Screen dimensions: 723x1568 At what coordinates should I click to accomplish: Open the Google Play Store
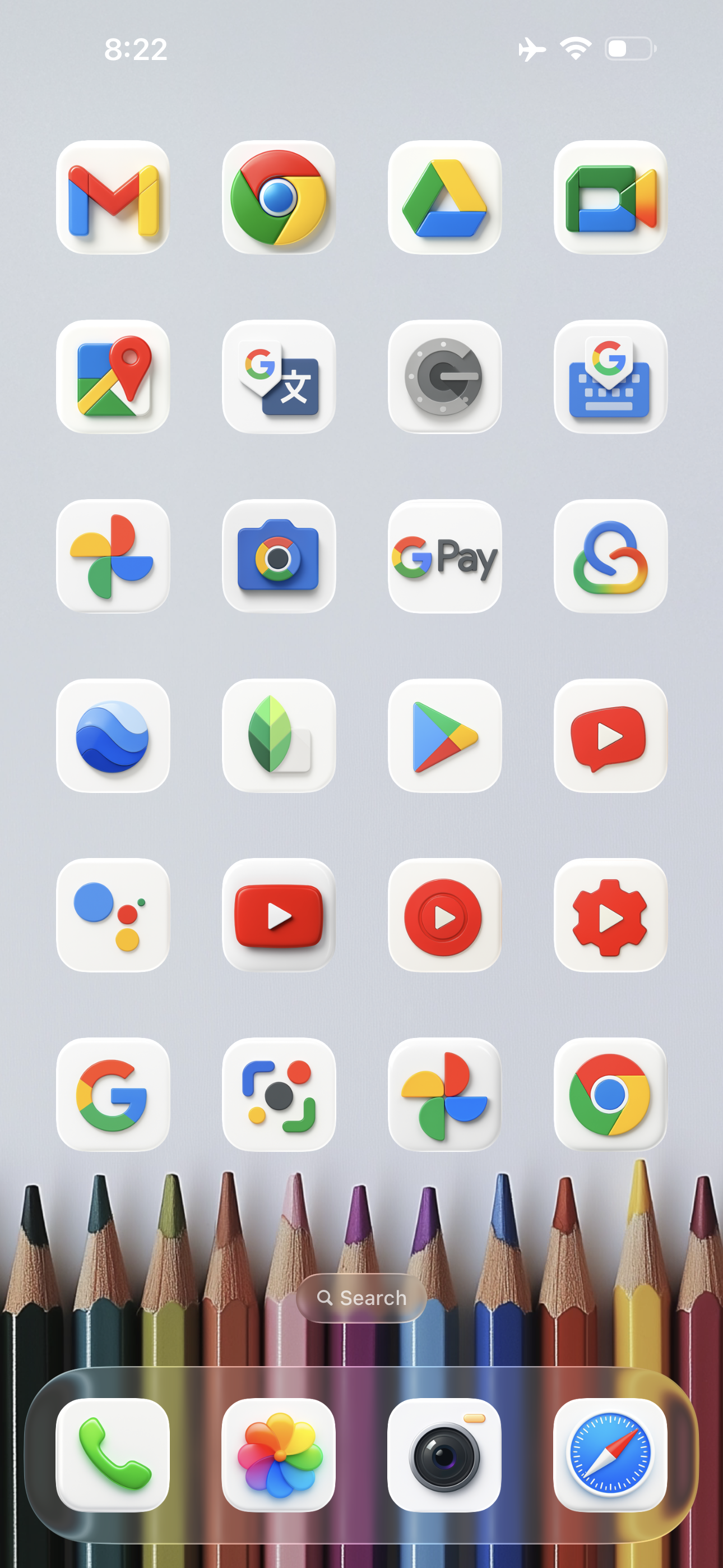point(444,736)
